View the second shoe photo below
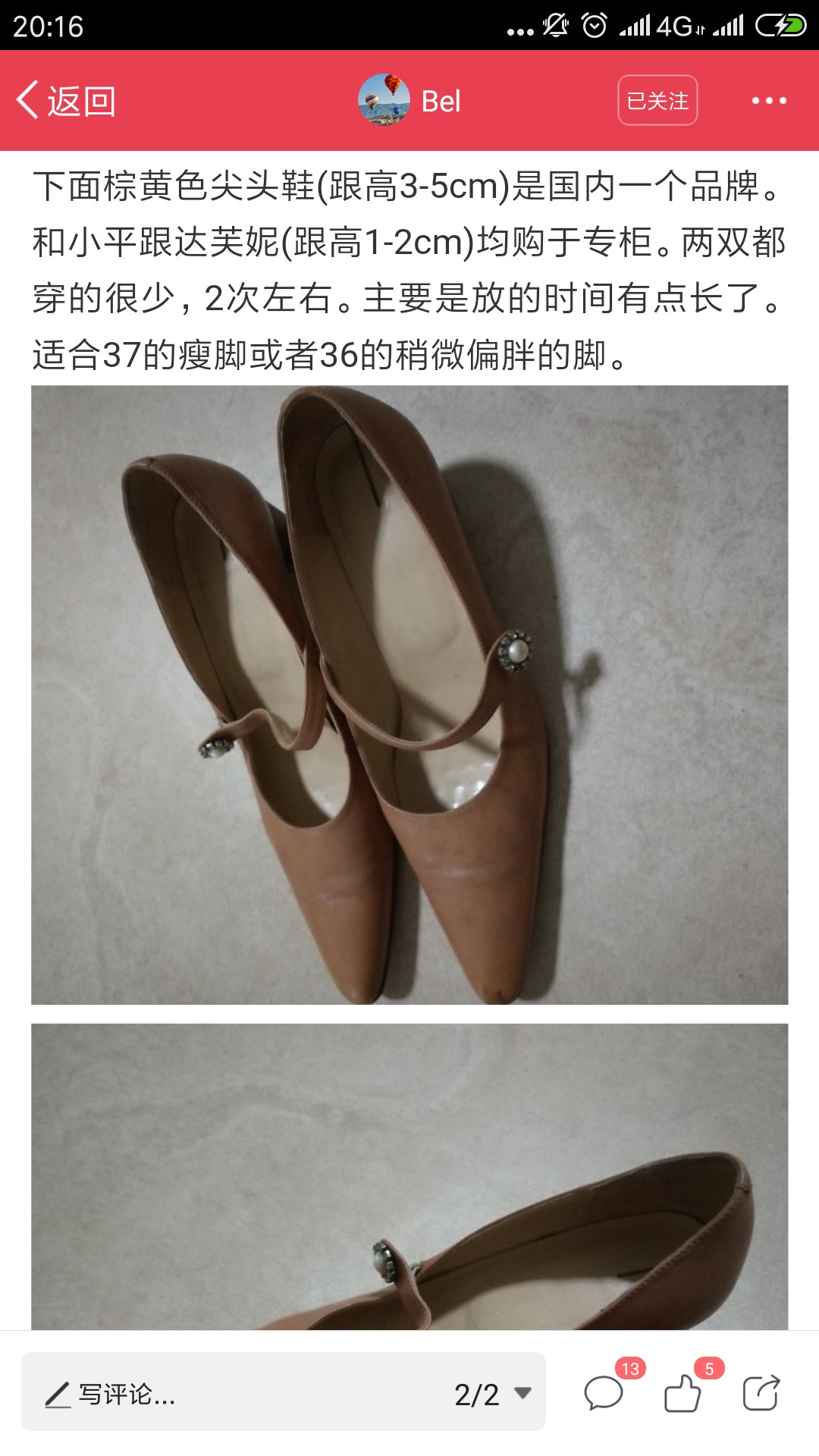 pyautogui.click(x=409, y=1177)
